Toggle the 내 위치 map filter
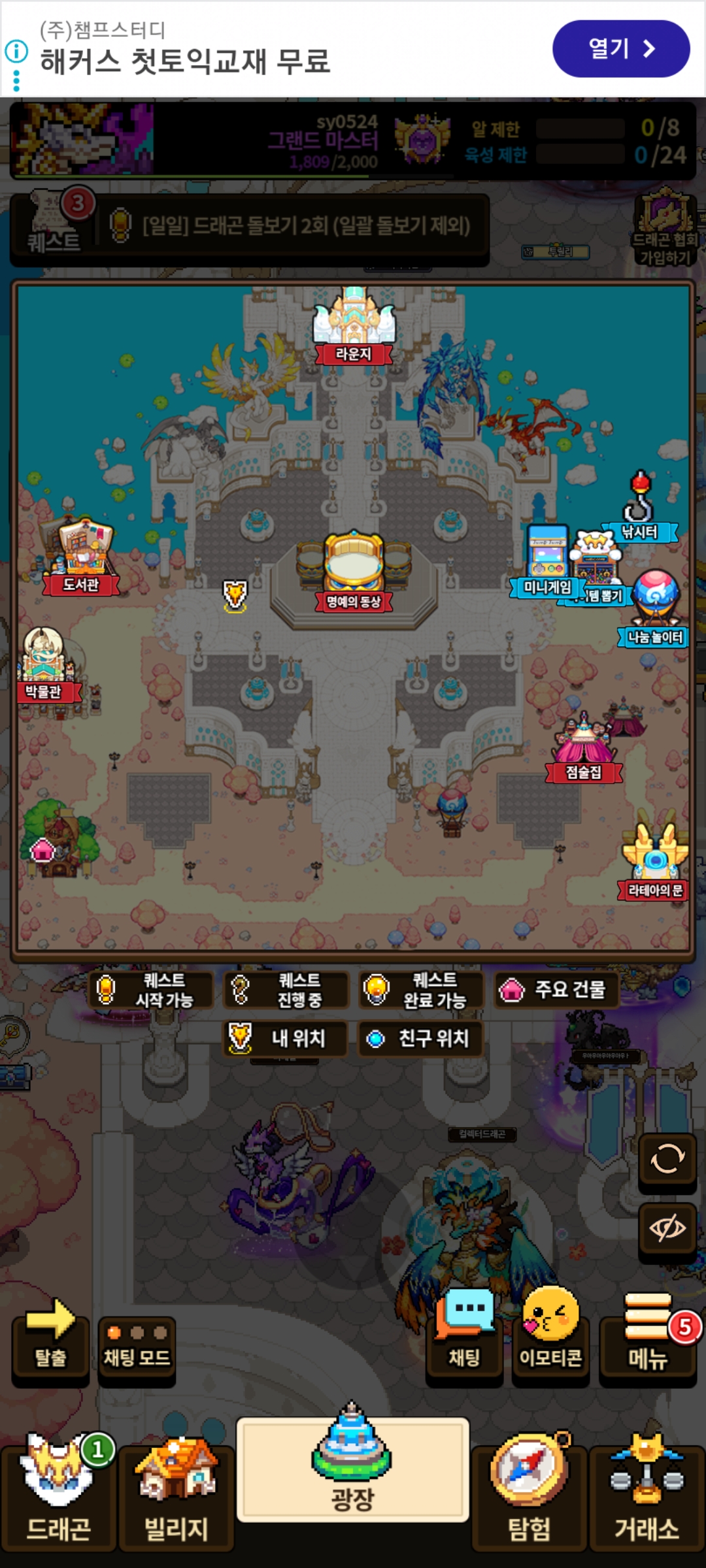 [285, 1038]
